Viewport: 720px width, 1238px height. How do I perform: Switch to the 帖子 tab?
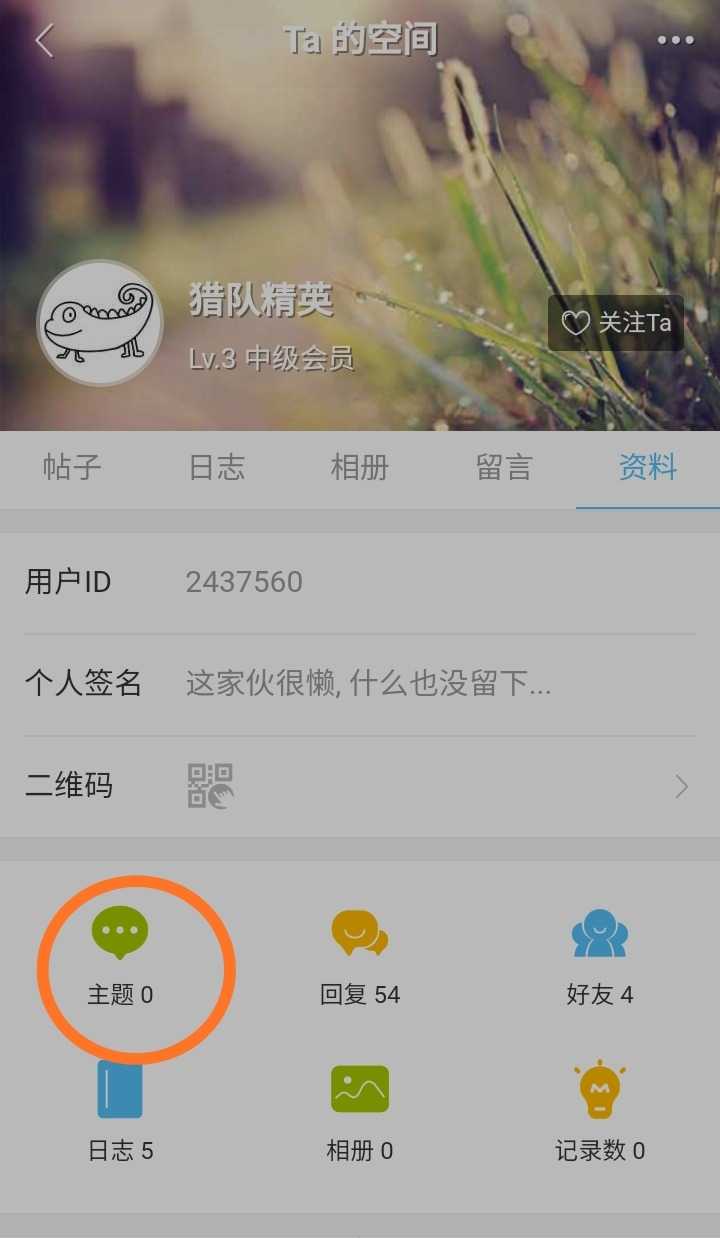[x=72, y=467]
